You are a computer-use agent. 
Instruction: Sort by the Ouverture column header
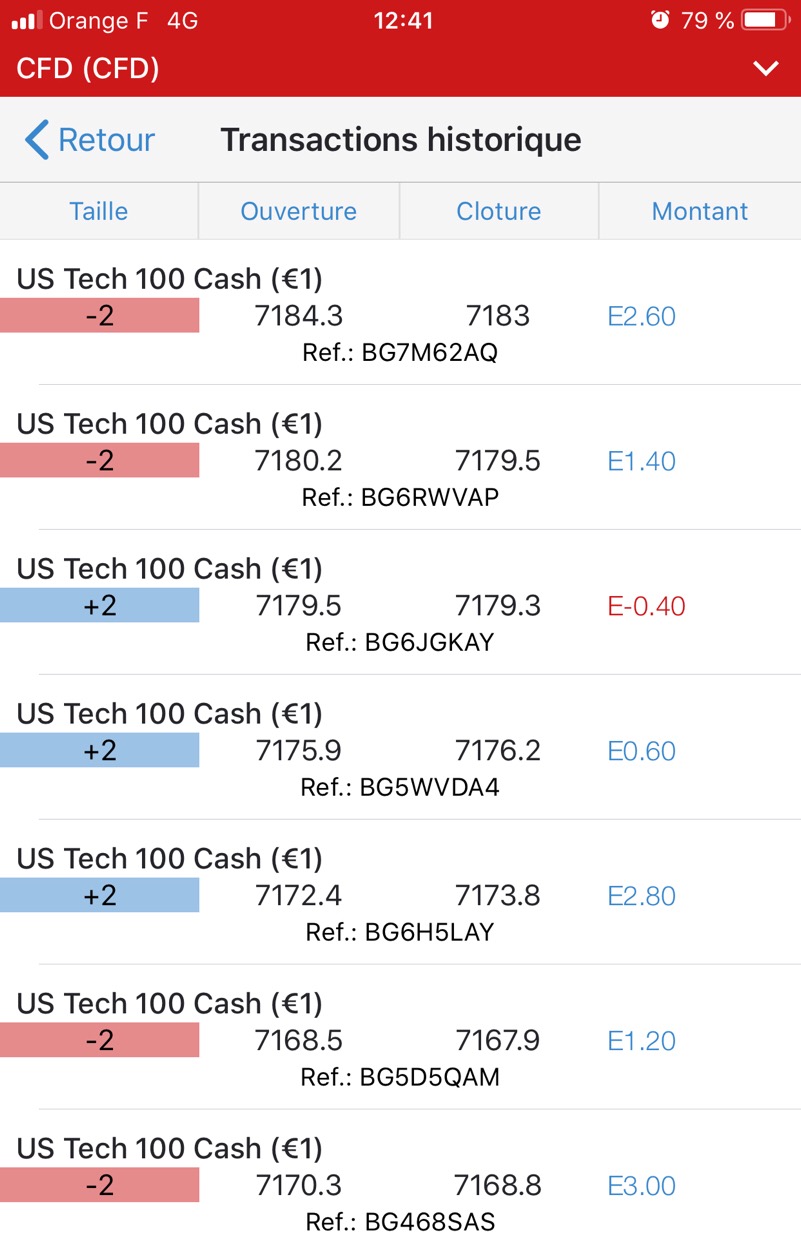coord(298,211)
